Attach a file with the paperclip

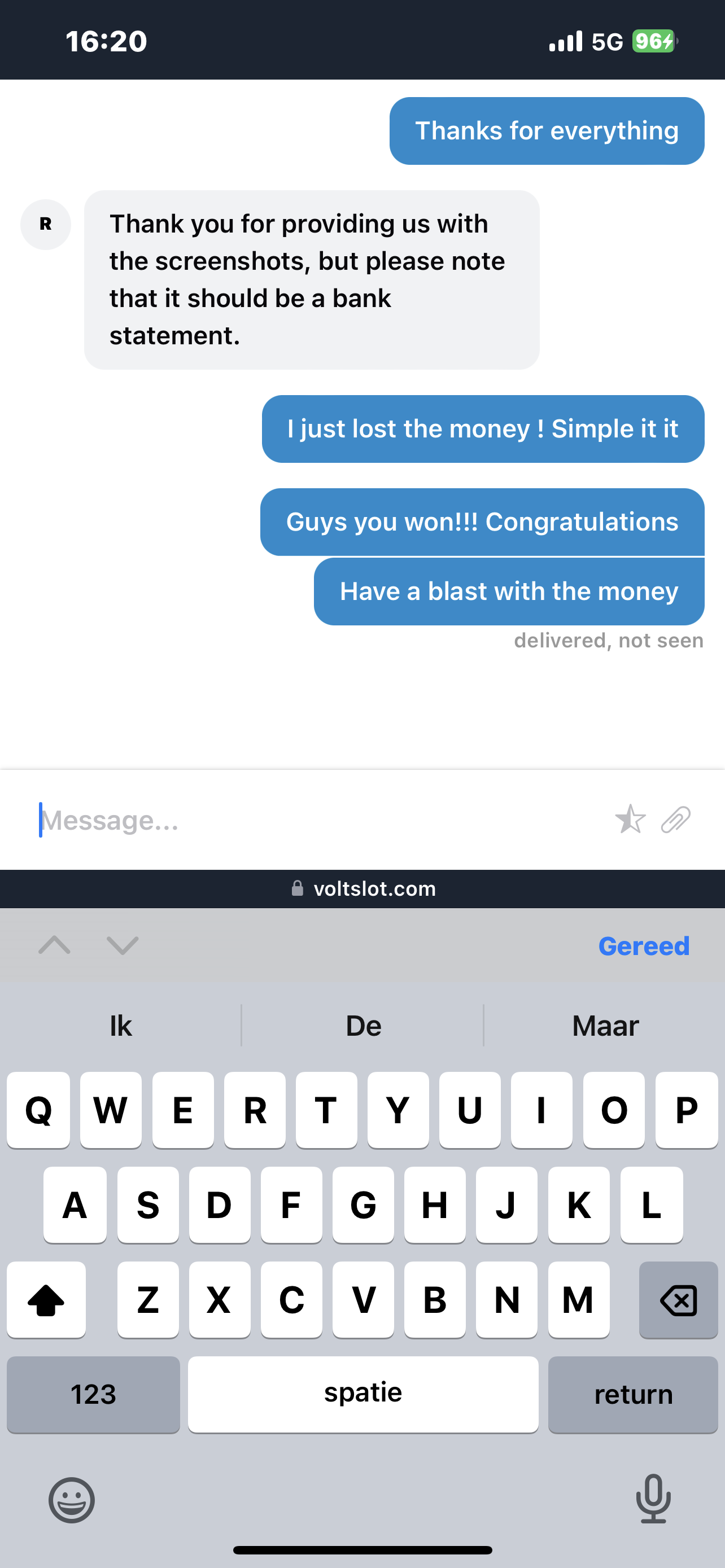(676, 820)
